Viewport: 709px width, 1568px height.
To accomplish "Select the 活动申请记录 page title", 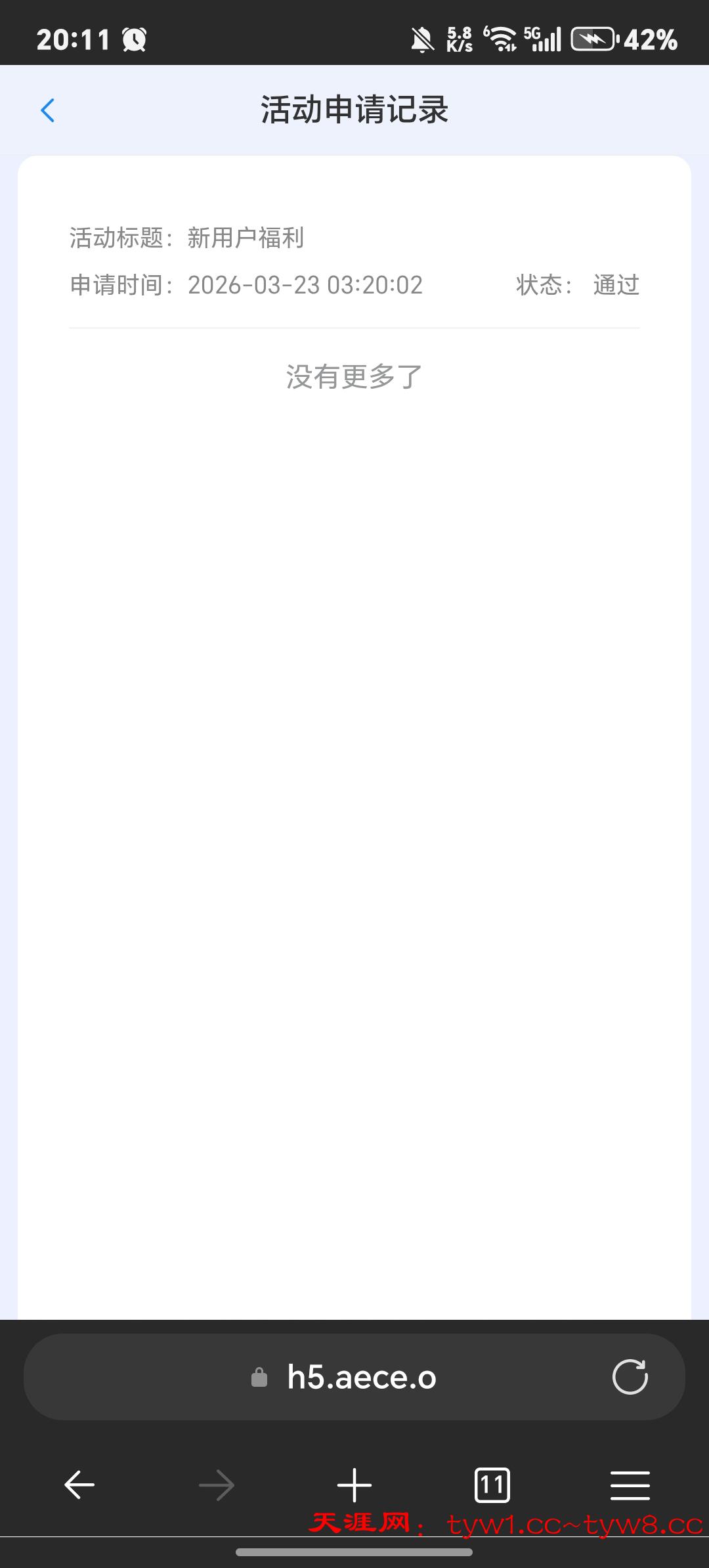I will click(x=354, y=110).
